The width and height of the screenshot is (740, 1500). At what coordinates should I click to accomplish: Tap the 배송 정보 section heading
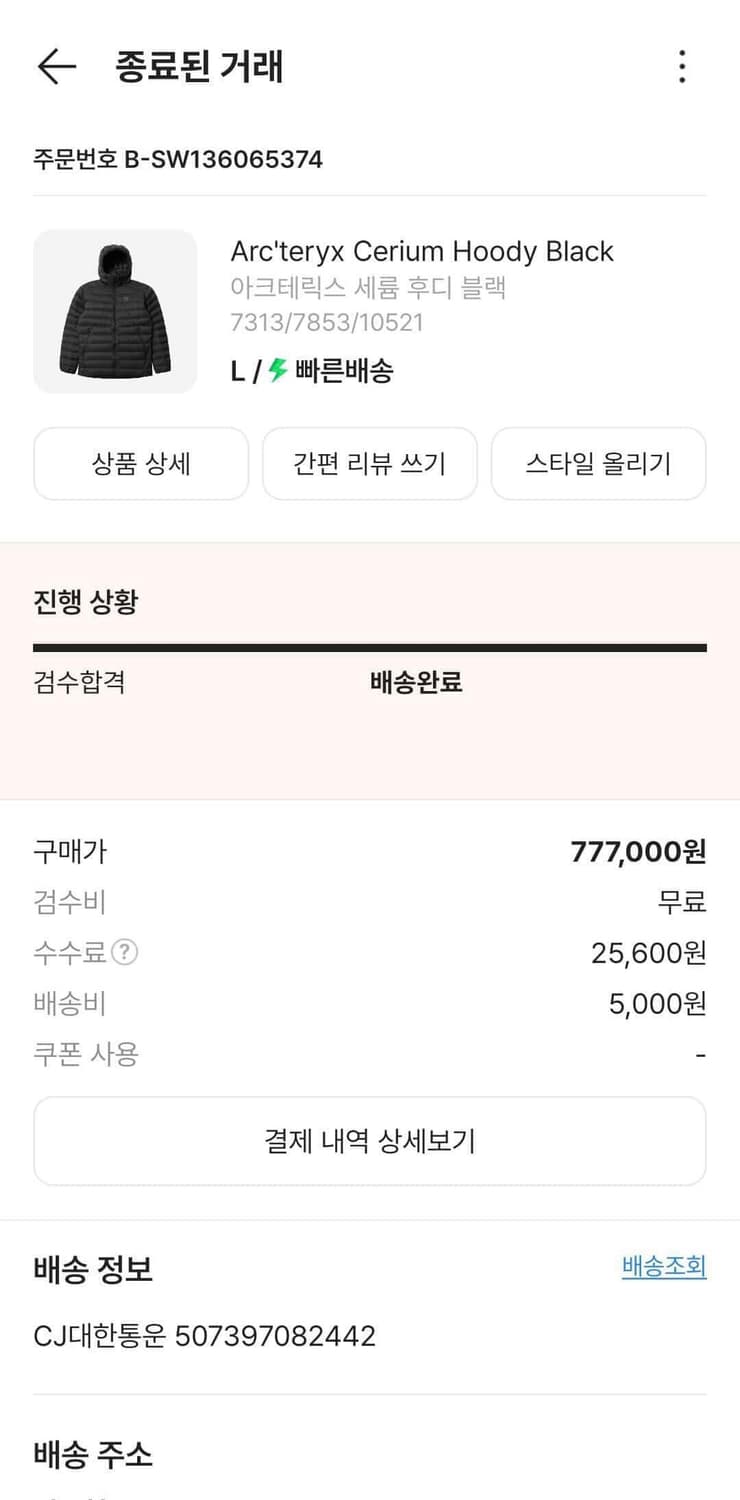tap(91, 1269)
